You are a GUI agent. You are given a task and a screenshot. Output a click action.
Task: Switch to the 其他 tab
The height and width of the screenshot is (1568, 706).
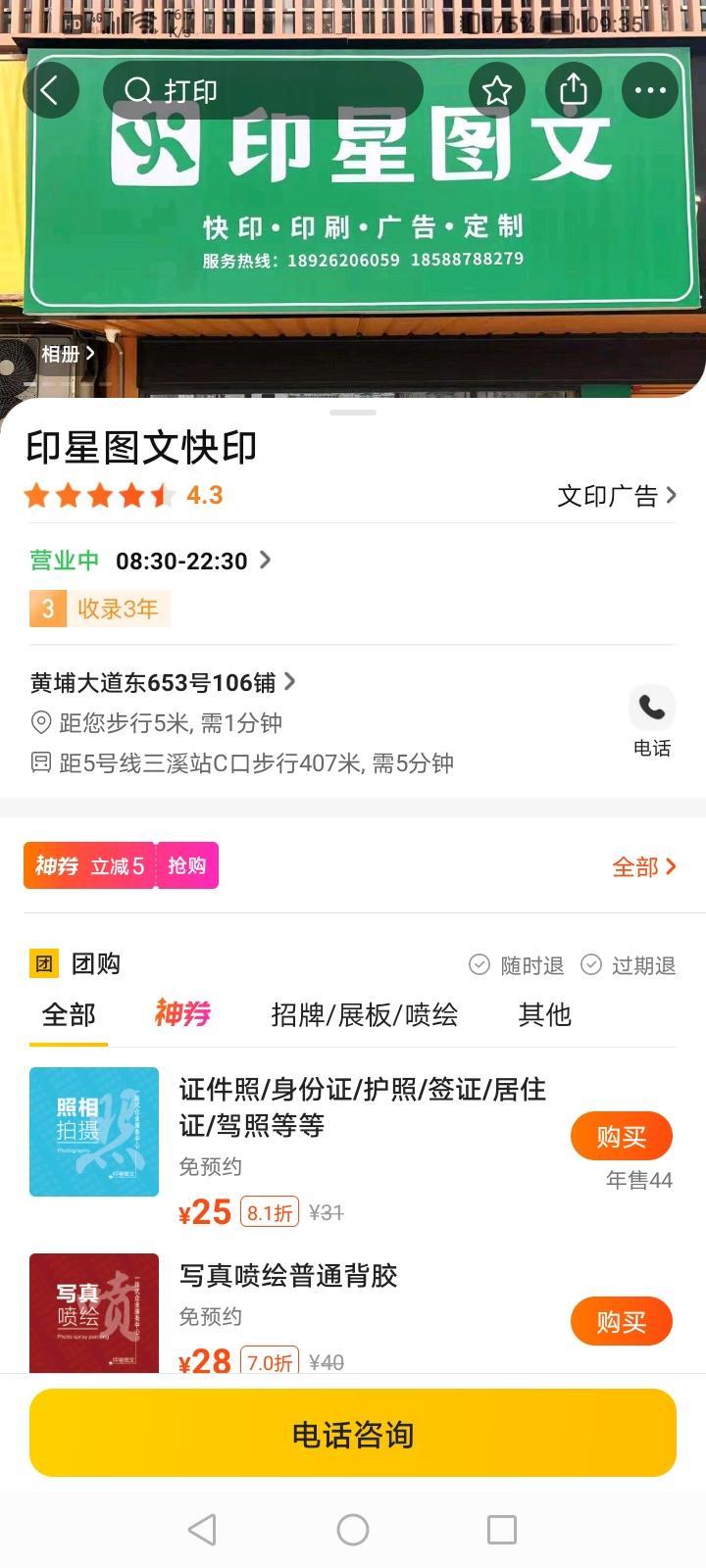544,1014
